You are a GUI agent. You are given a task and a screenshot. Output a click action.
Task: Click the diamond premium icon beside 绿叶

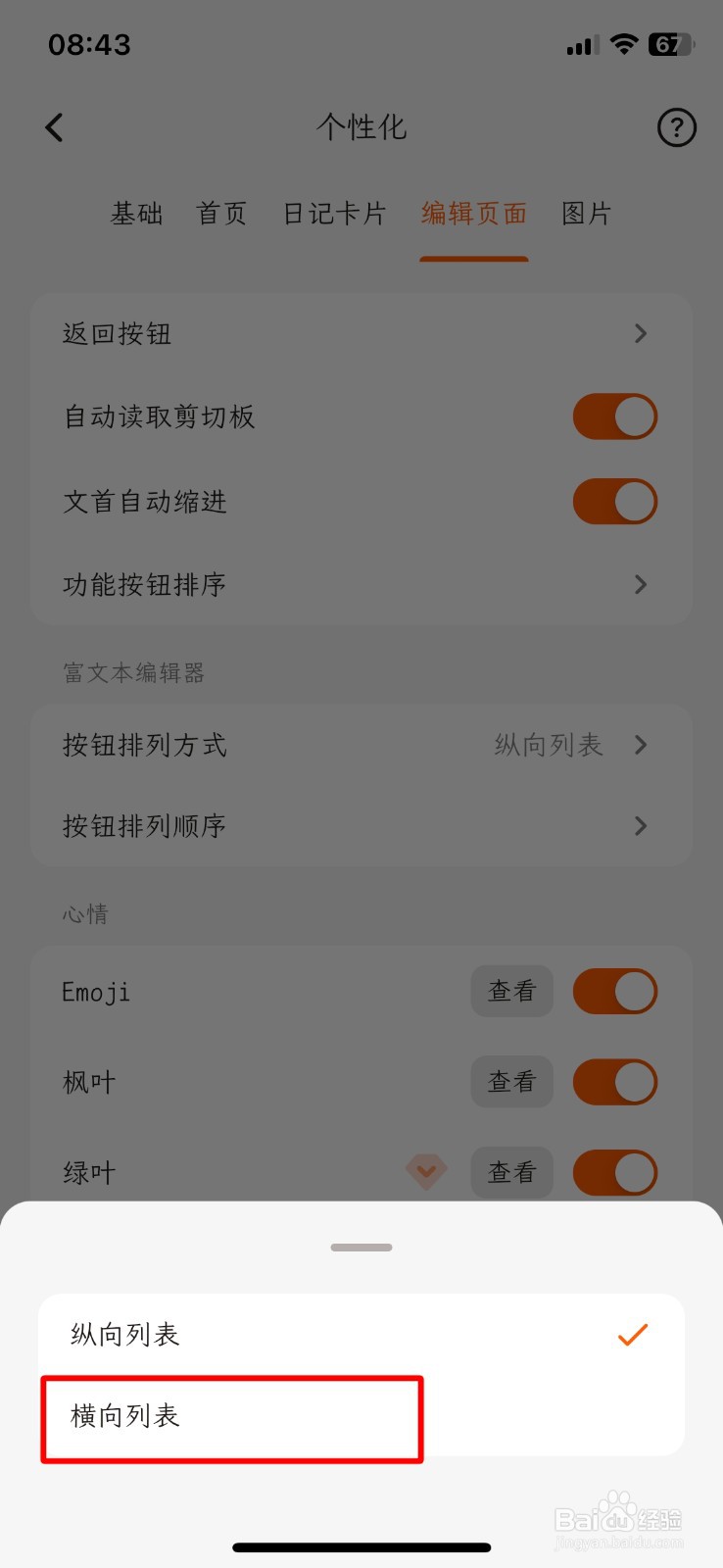tap(426, 1172)
